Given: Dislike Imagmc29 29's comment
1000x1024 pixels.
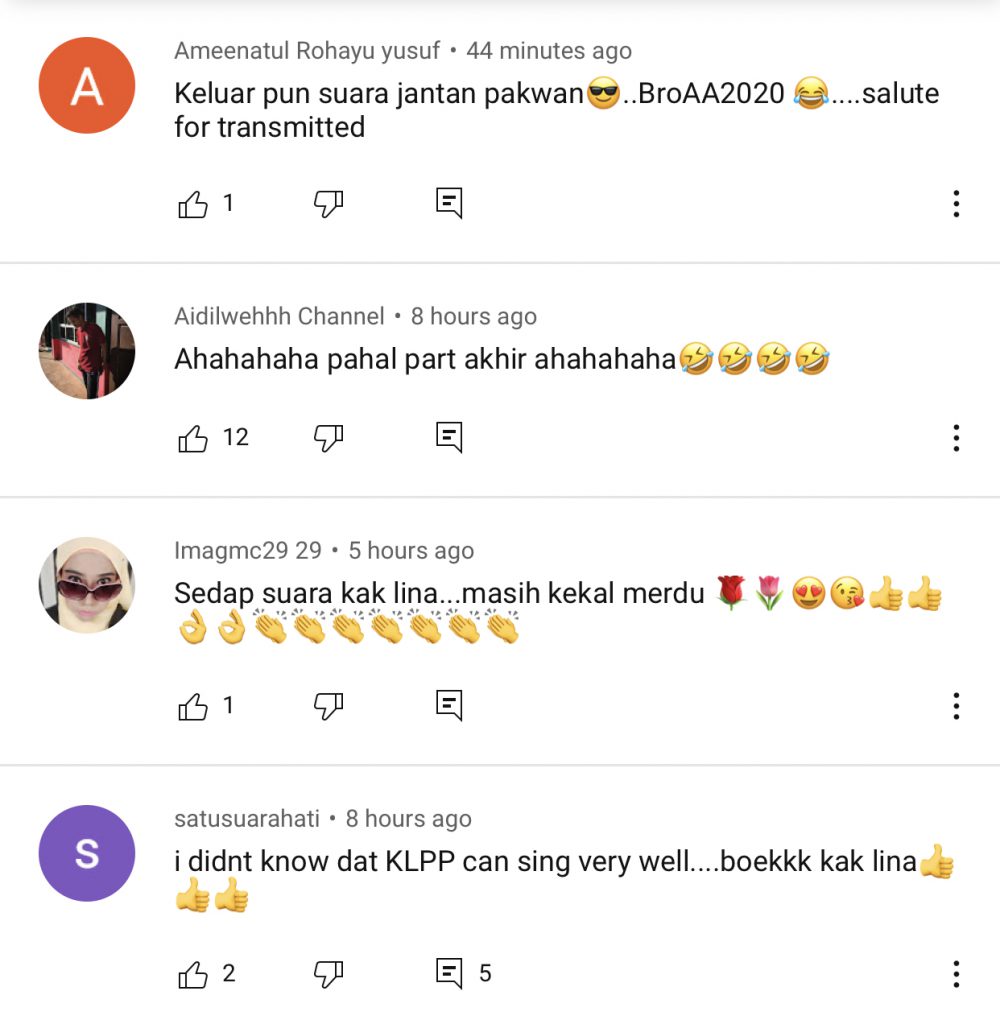Looking at the screenshot, I should pyautogui.click(x=328, y=706).
